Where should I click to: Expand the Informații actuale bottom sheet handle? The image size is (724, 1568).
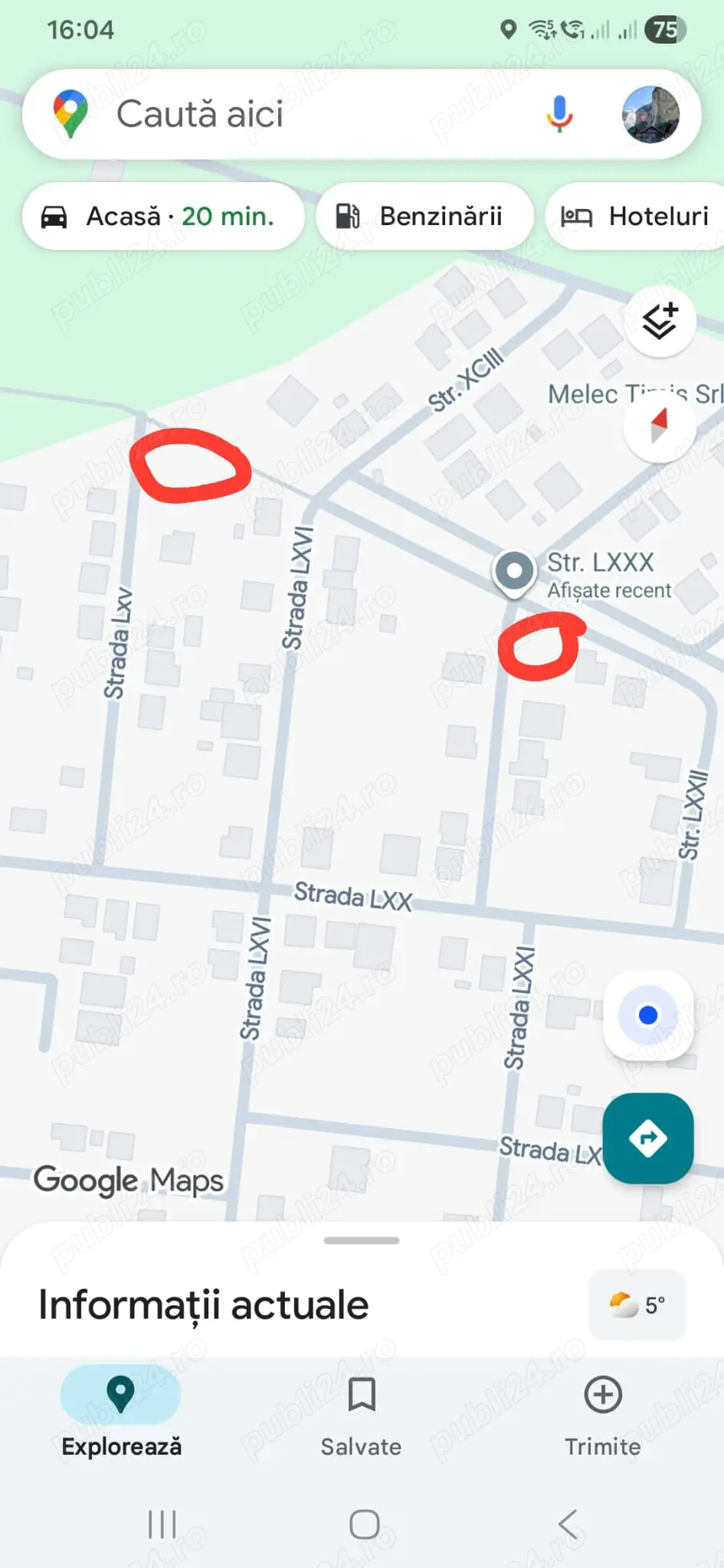[362, 1240]
